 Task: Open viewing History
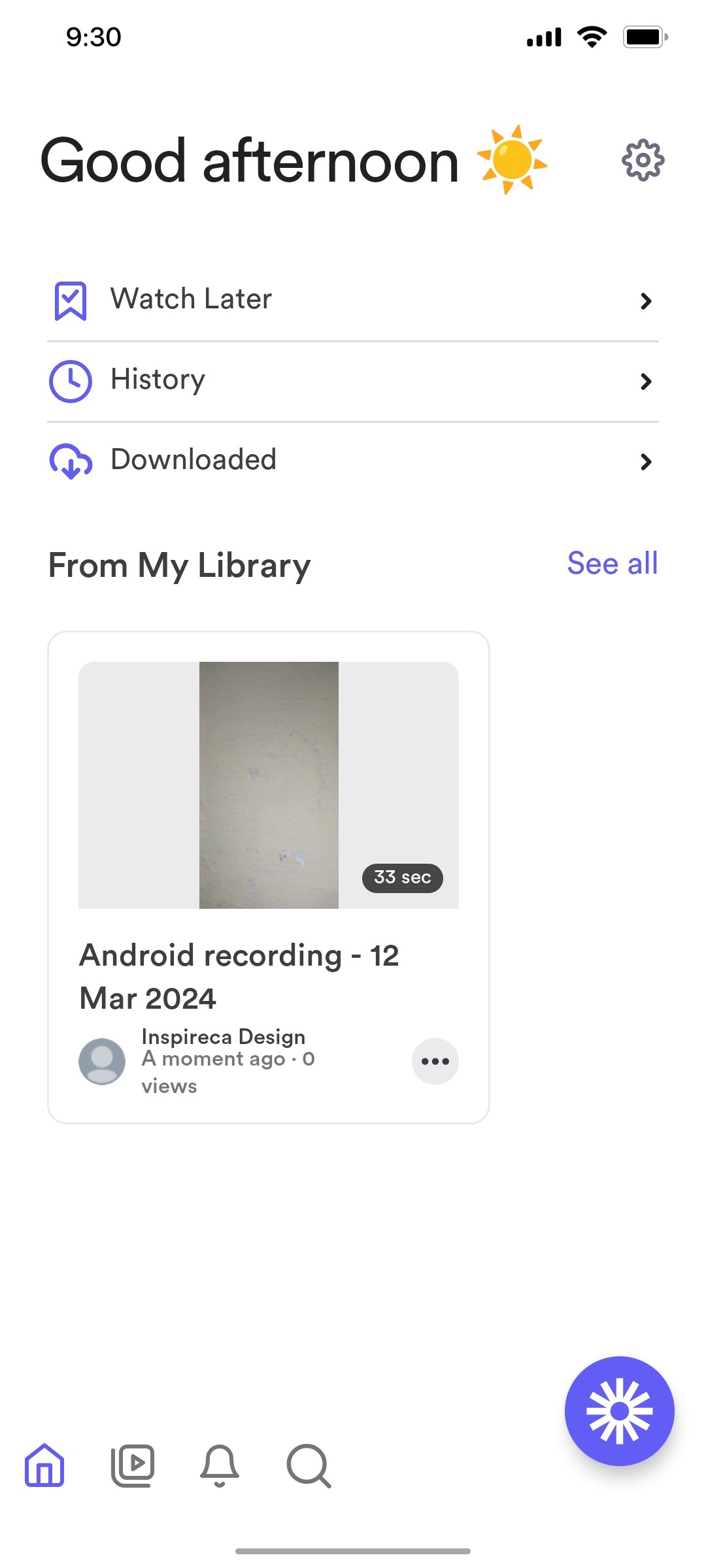(x=353, y=381)
